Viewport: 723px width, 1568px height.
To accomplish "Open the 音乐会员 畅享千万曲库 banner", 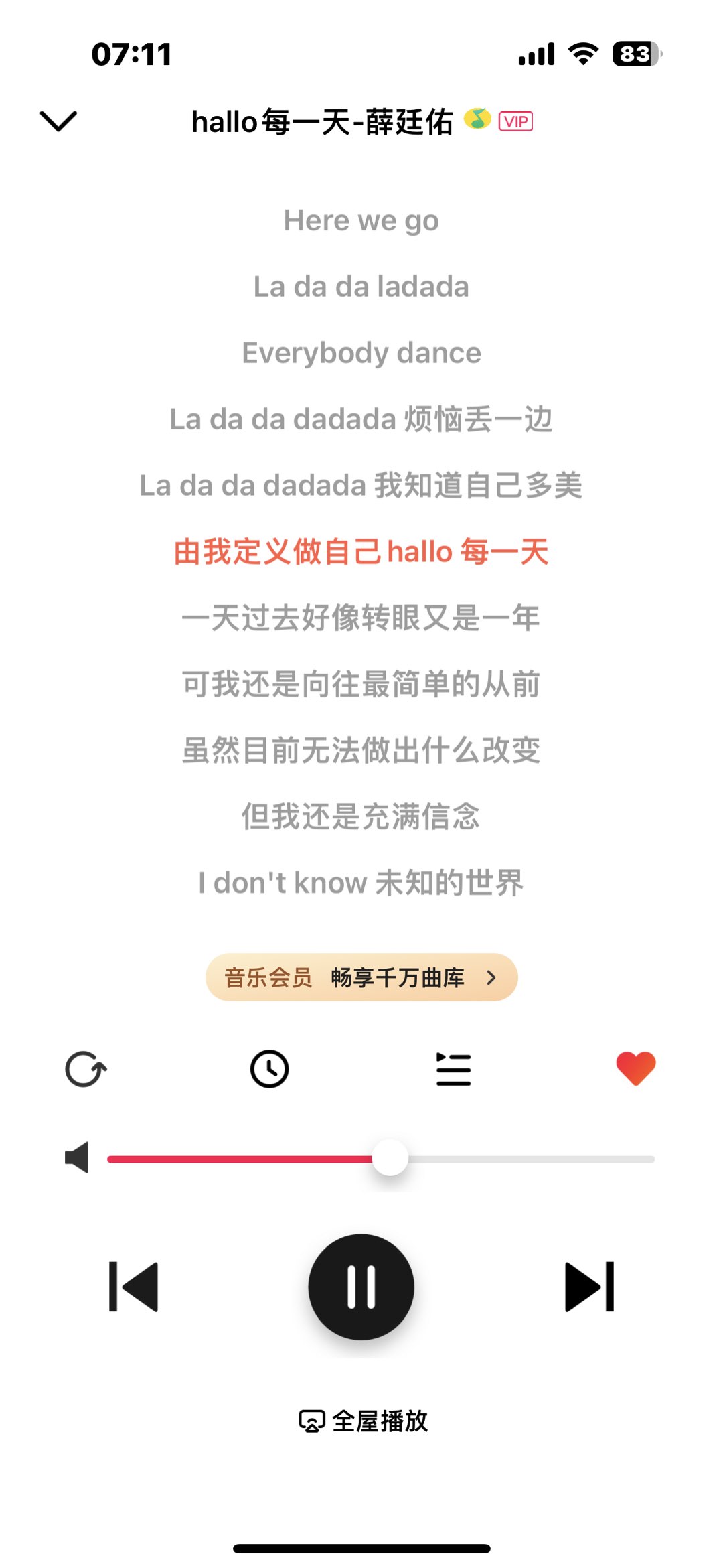I will click(x=361, y=977).
